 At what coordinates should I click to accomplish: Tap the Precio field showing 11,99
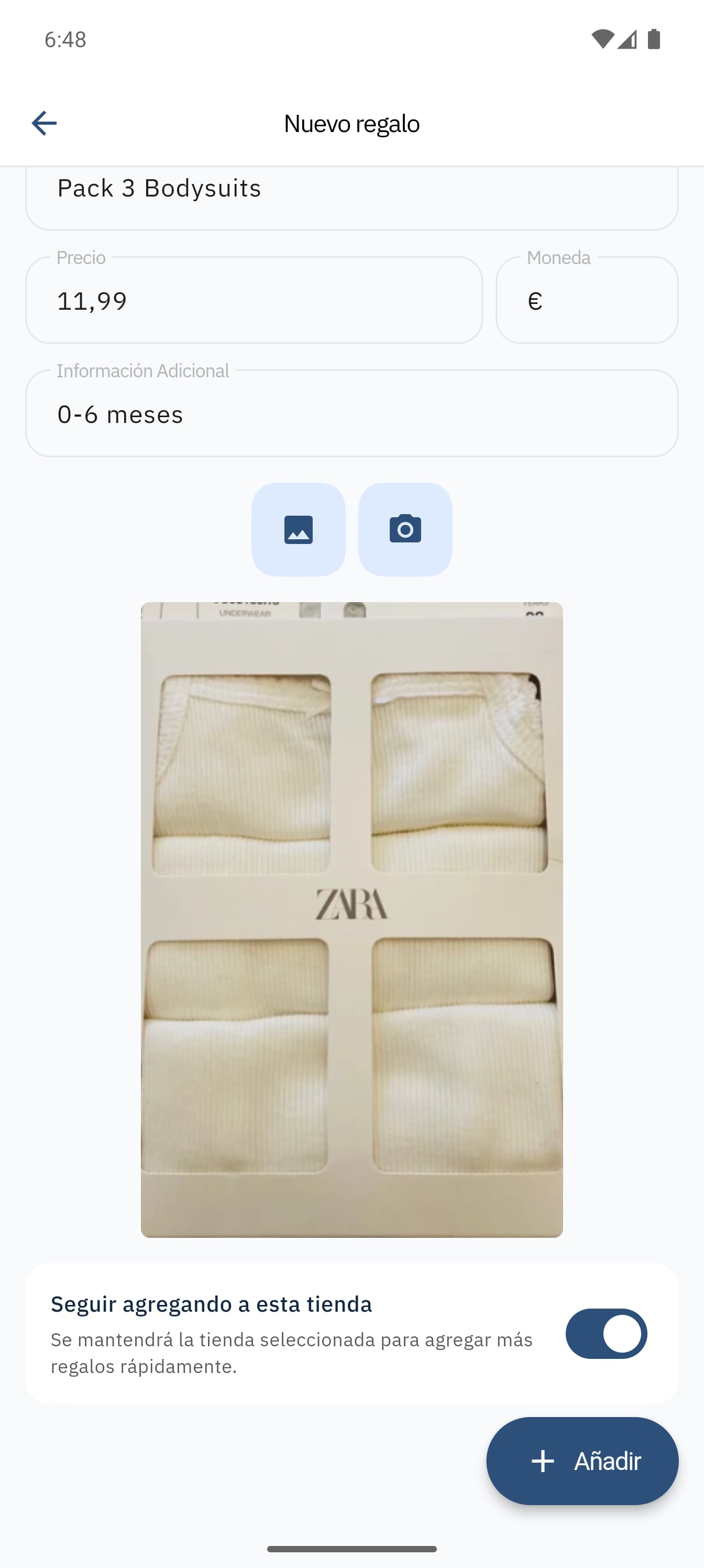pyautogui.click(x=254, y=300)
